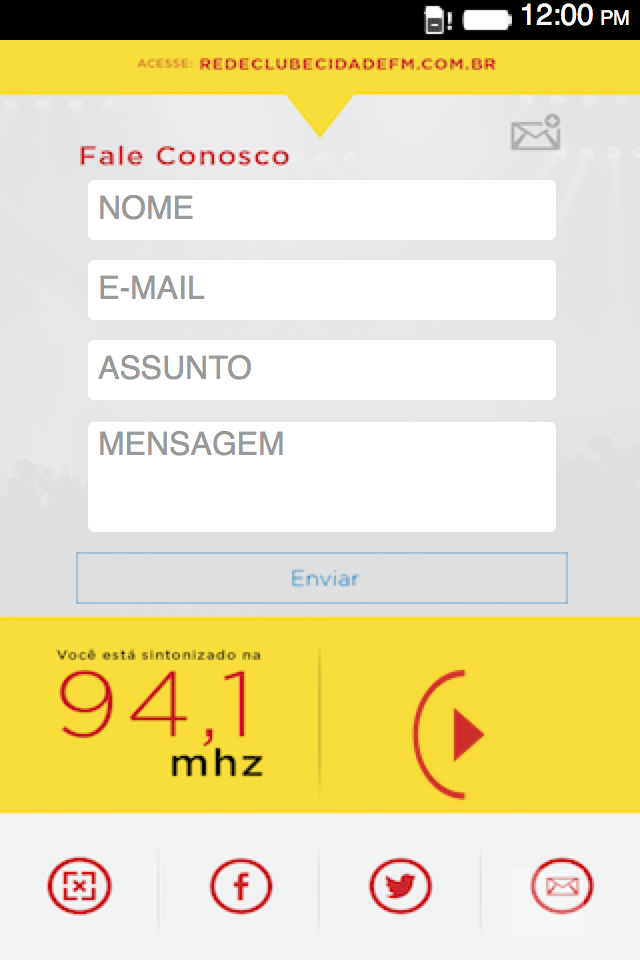Tap the NOME input field
The image size is (640, 960).
321,210
